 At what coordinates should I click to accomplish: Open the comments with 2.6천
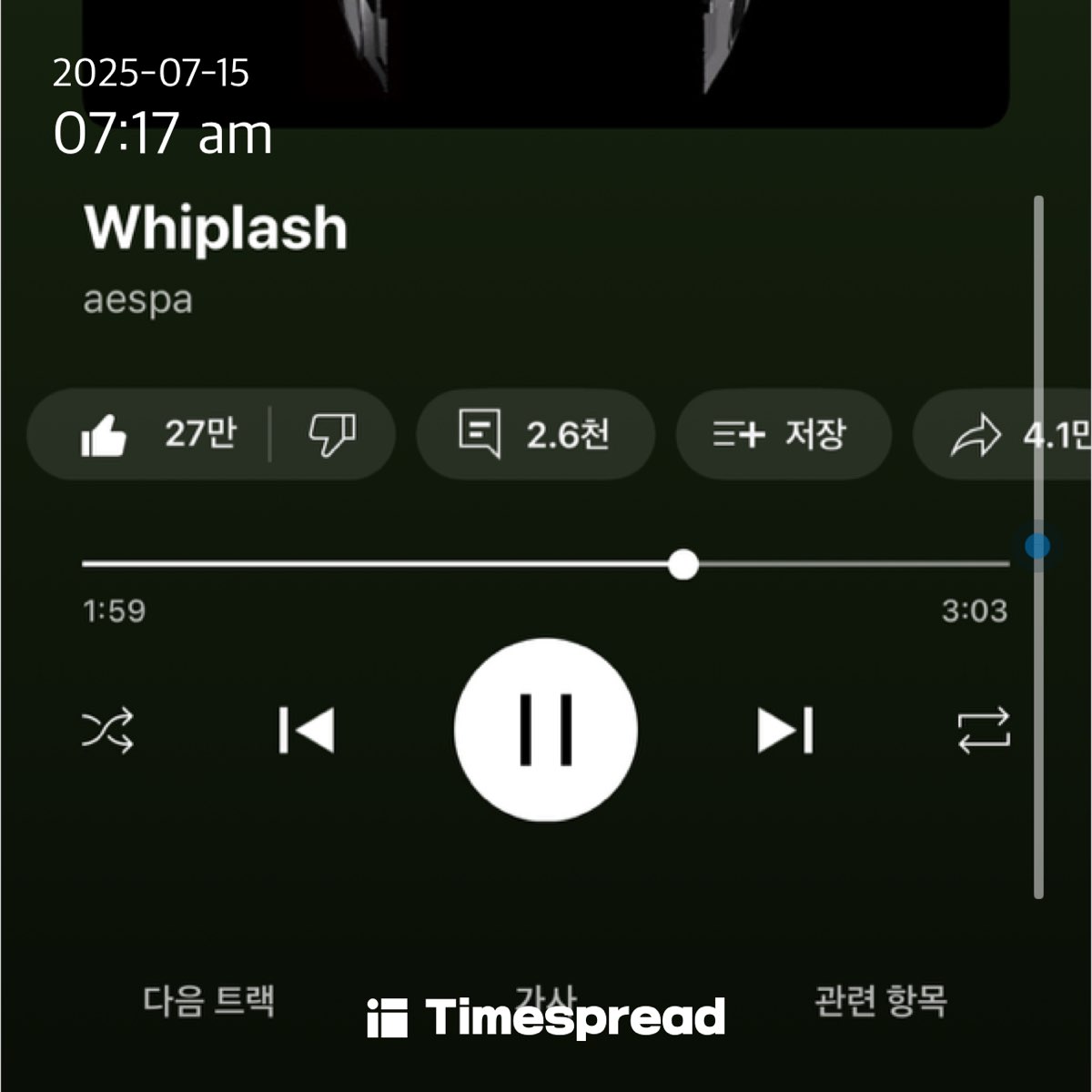tap(535, 434)
